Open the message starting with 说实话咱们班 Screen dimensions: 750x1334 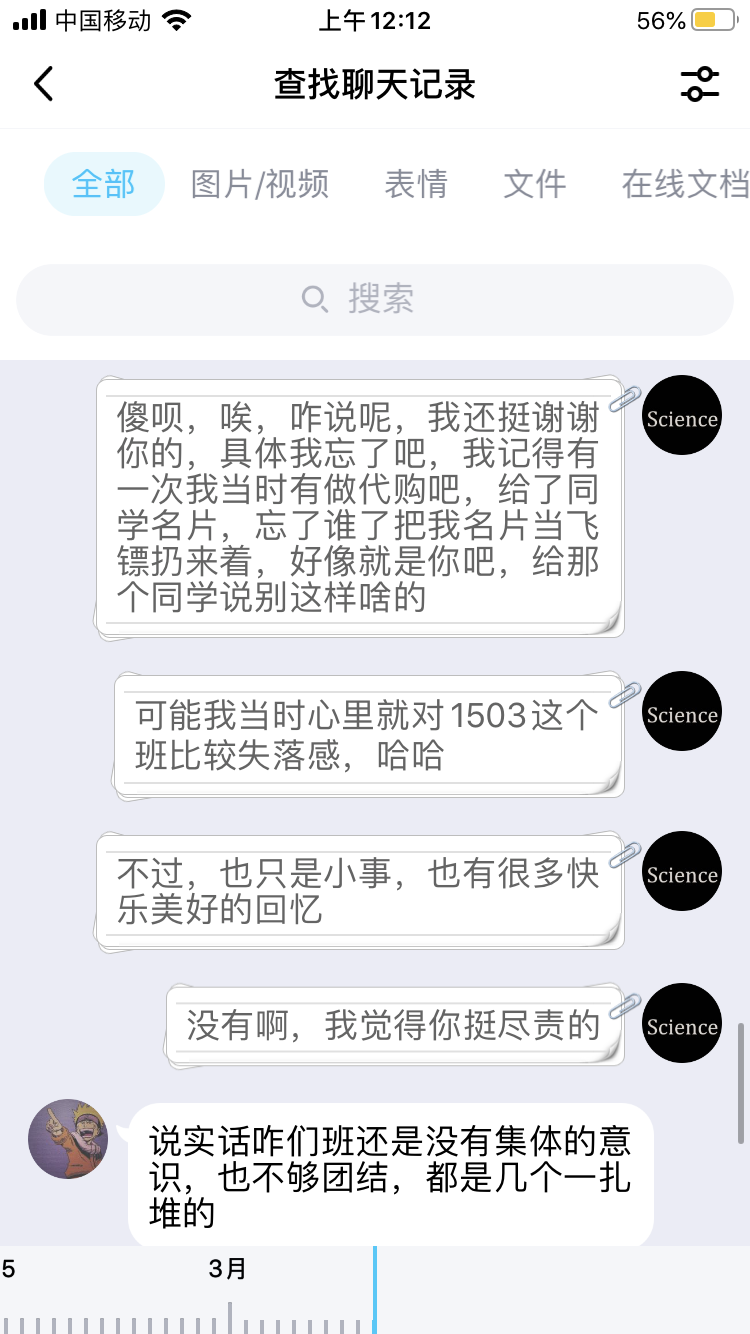(390, 1176)
